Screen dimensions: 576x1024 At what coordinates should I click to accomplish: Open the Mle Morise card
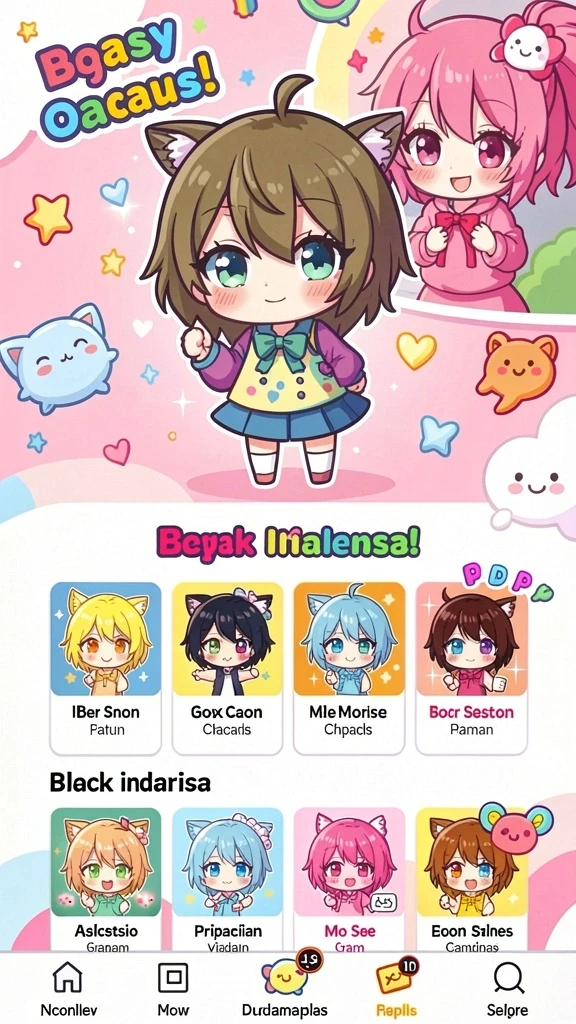click(x=349, y=668)
